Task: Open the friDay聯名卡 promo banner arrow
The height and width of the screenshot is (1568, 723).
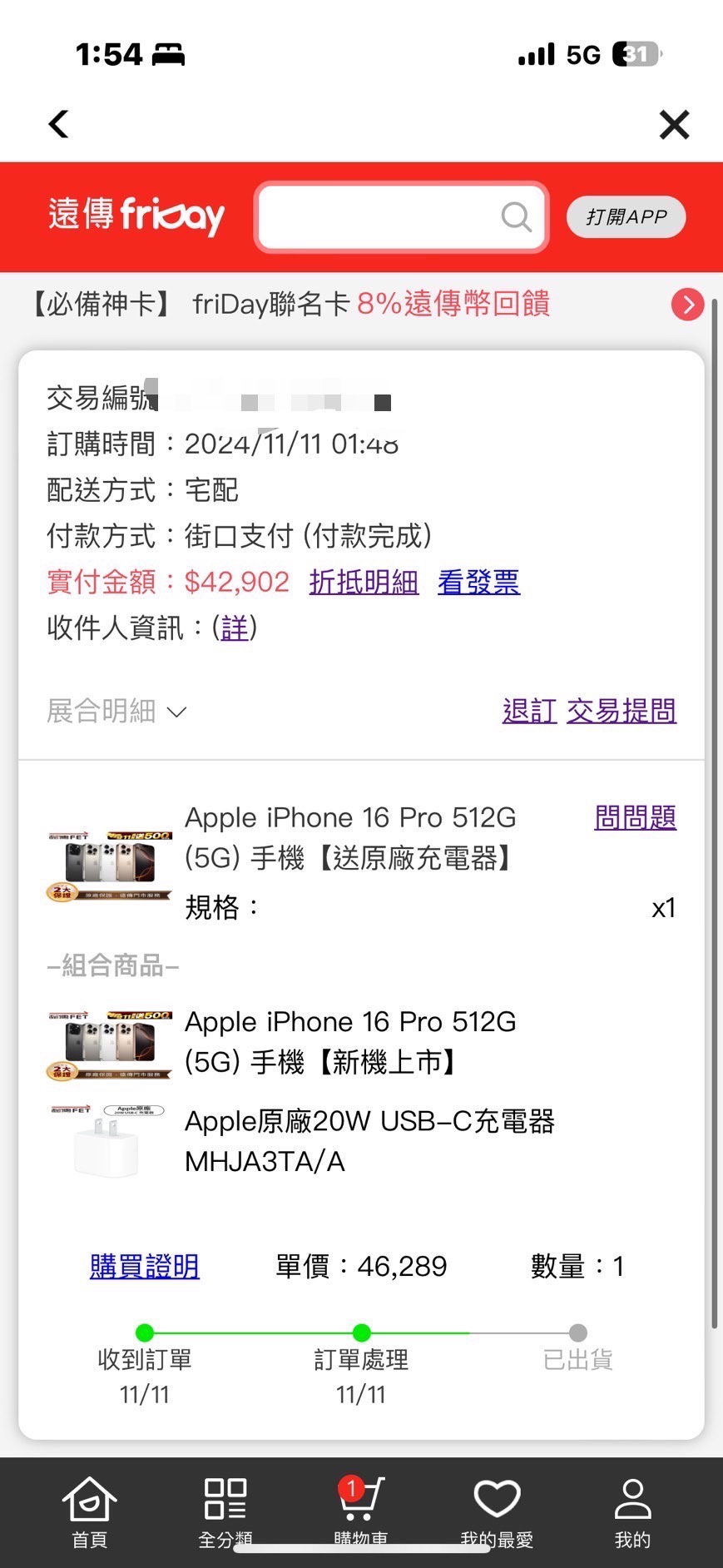Action: pyautogui.click(x=687, y=305)
